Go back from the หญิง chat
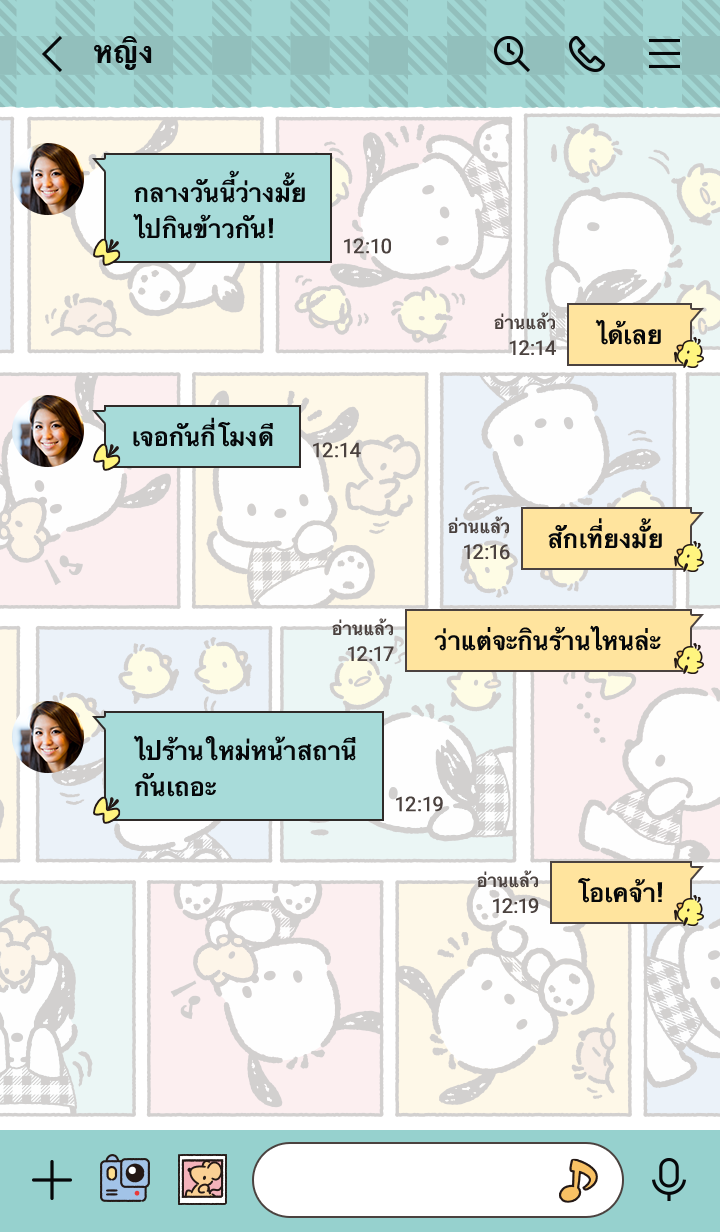Viewport: 720px width, 1232px height. 52,54
